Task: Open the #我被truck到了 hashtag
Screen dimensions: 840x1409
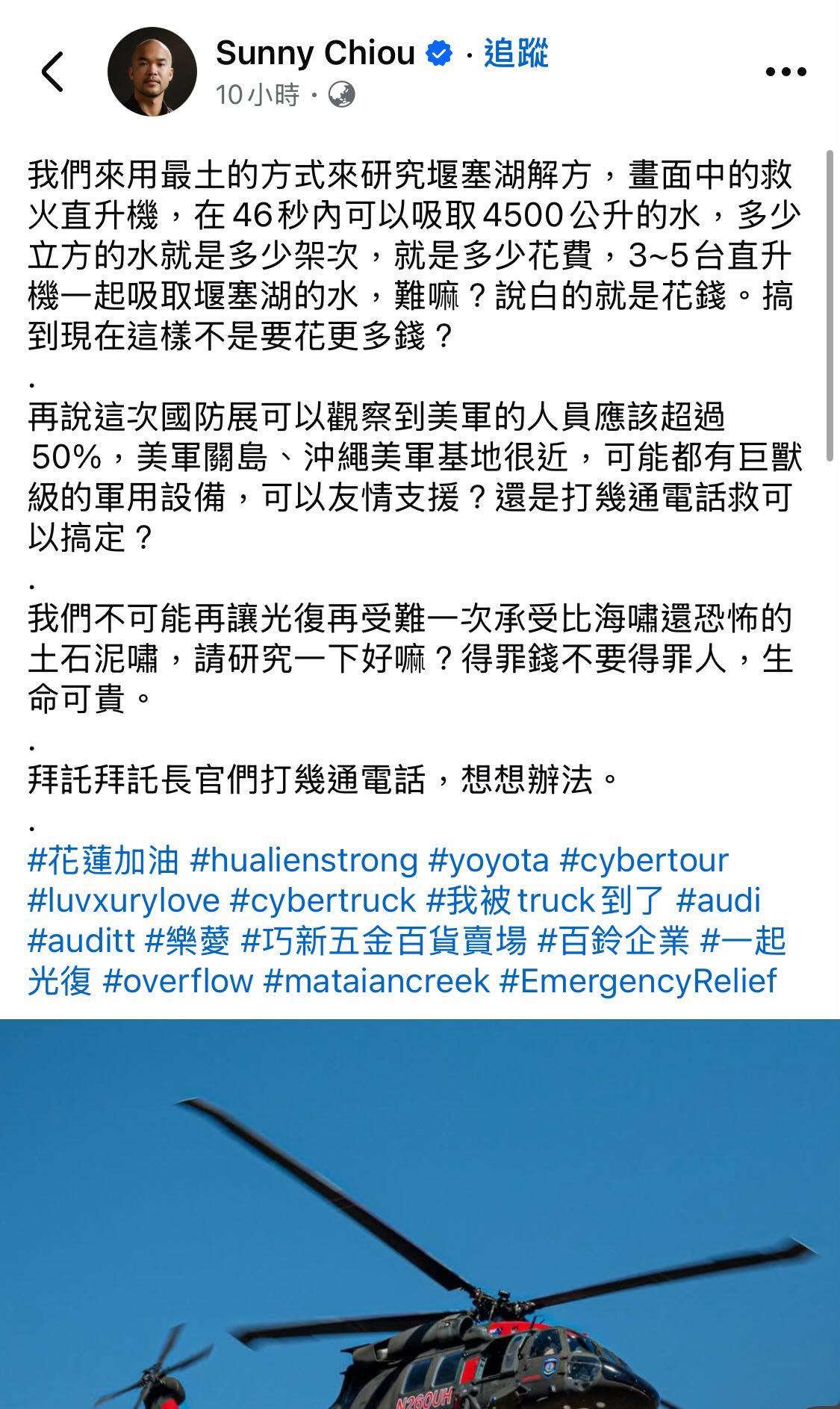Action: (545, 901)
